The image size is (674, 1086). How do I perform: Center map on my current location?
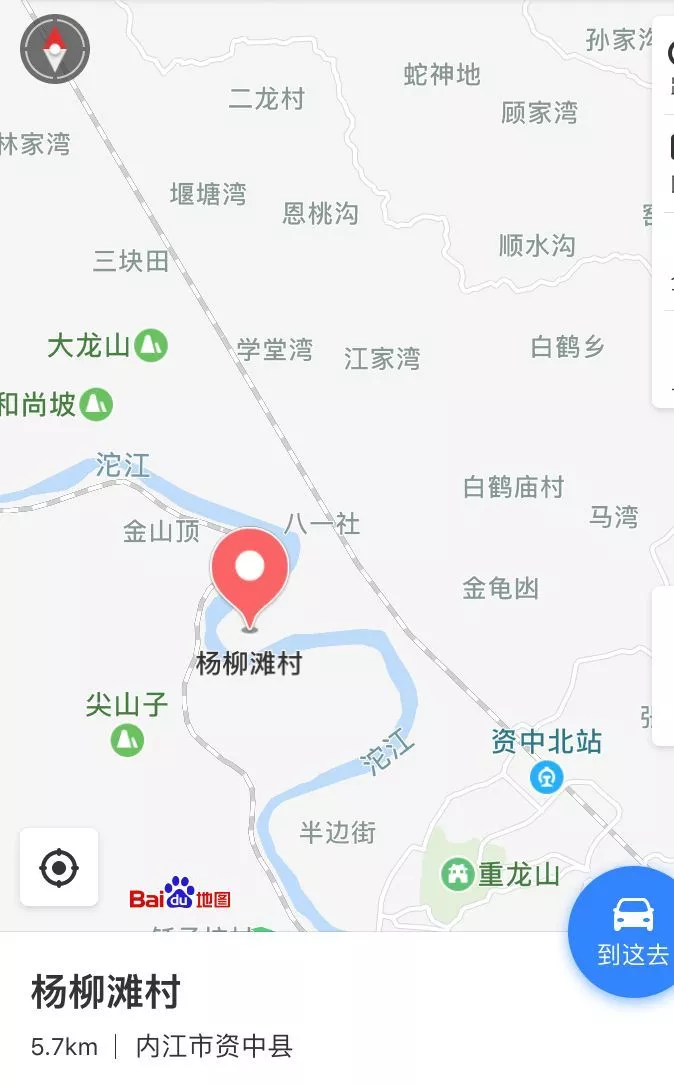[59, 867]
